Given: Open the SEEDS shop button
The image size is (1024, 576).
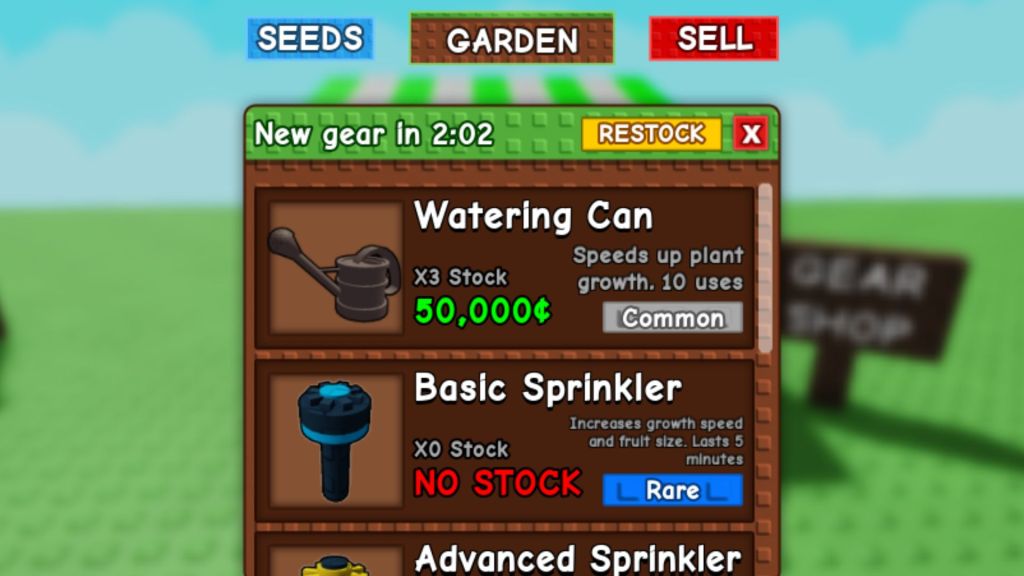Looking at the screenshot, I should [x=310, y=39].
